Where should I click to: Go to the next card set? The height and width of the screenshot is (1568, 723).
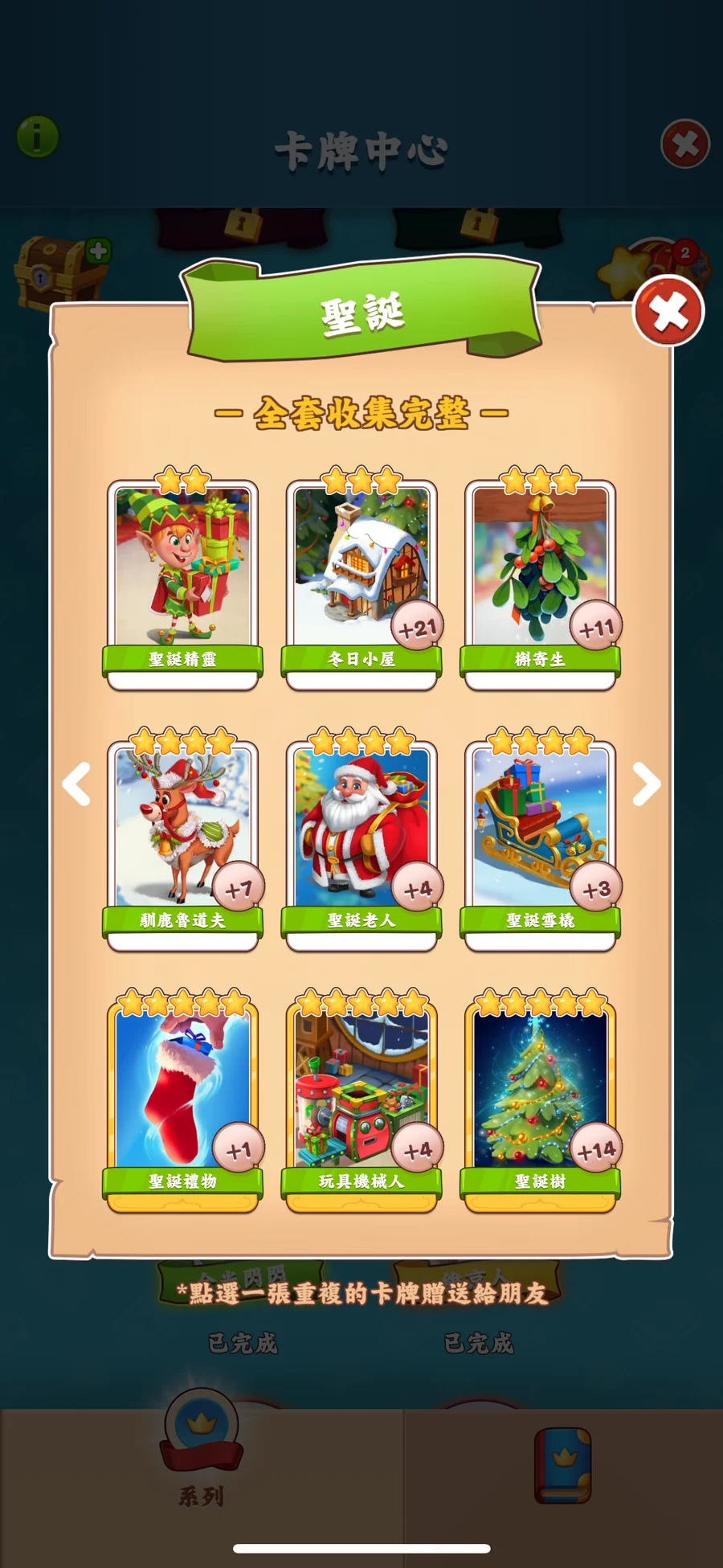point(646,784)
